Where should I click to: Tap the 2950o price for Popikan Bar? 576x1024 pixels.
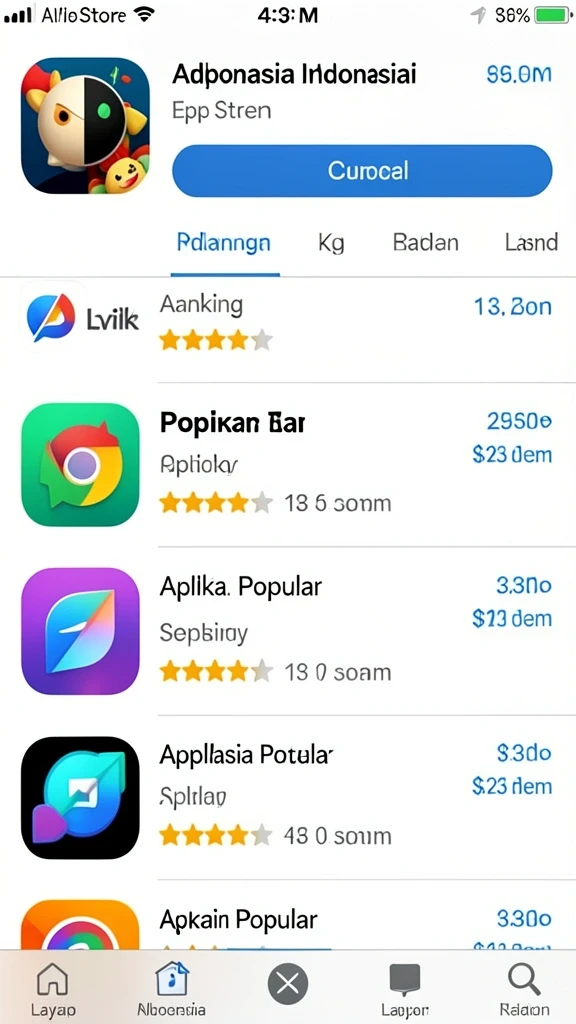point(519,422)
